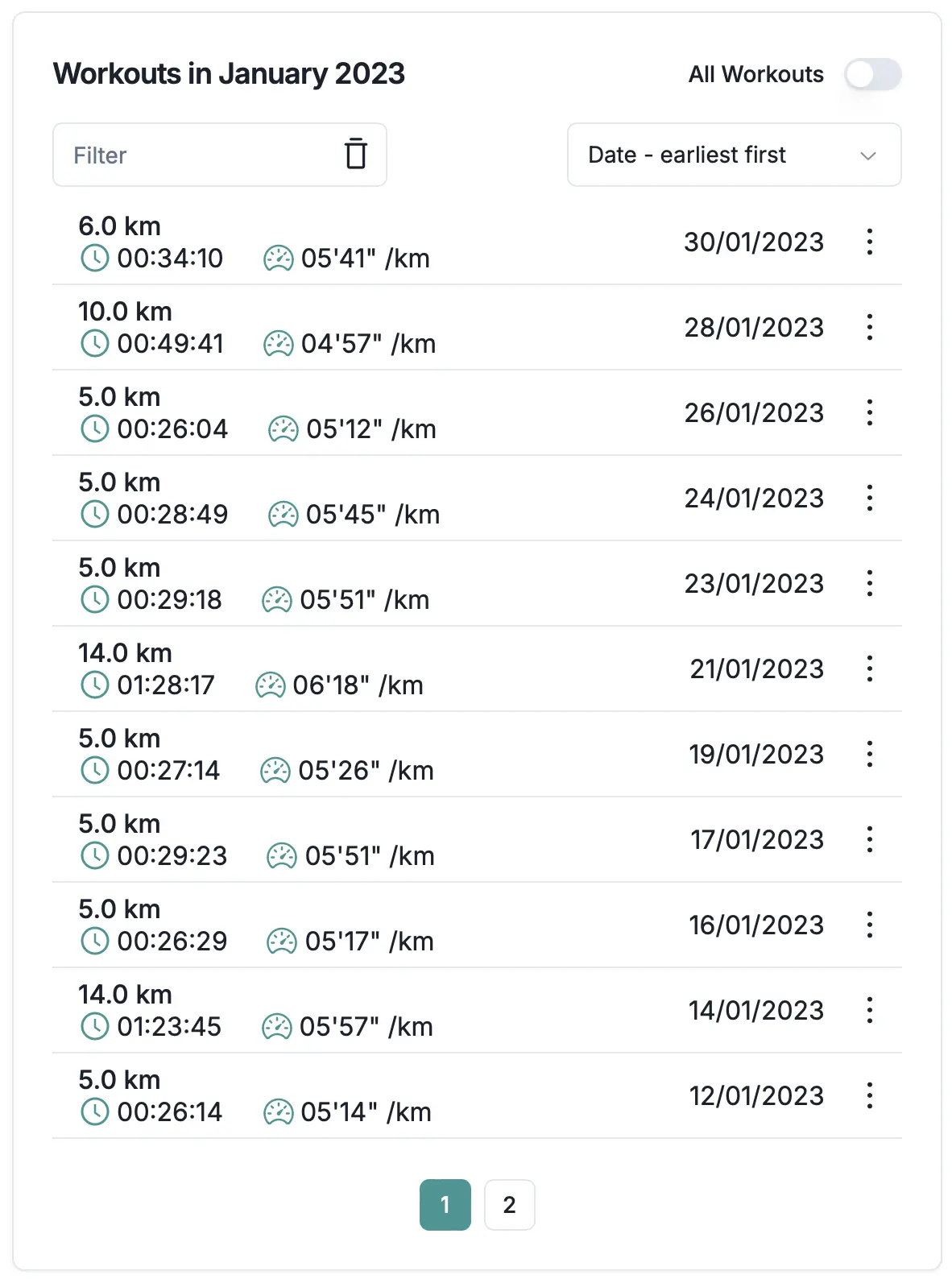
Task: Open the options menu for the 30/01/2023 workout
Action: (870, 242)
